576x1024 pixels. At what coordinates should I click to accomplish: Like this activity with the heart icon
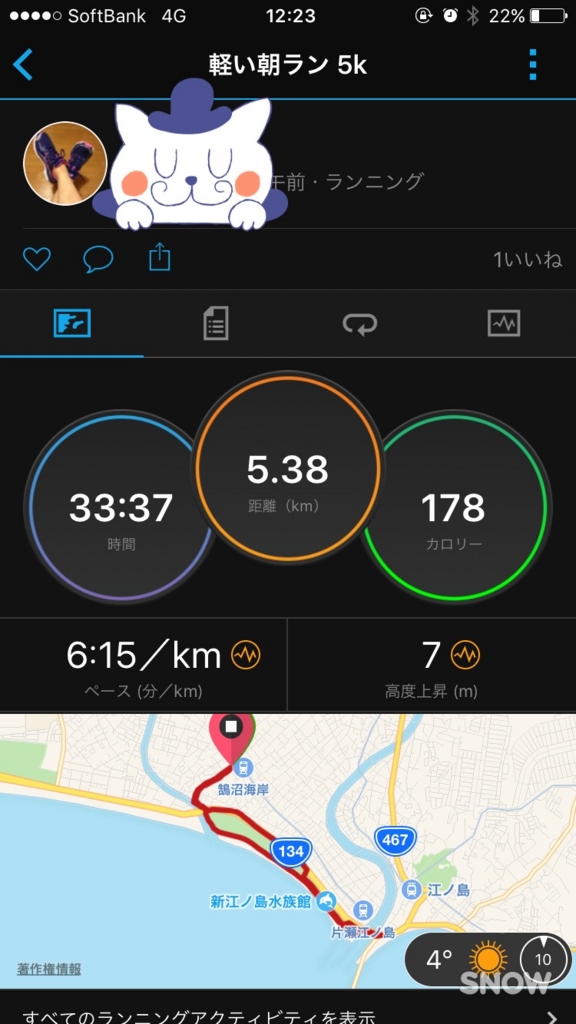click(37, 259)
